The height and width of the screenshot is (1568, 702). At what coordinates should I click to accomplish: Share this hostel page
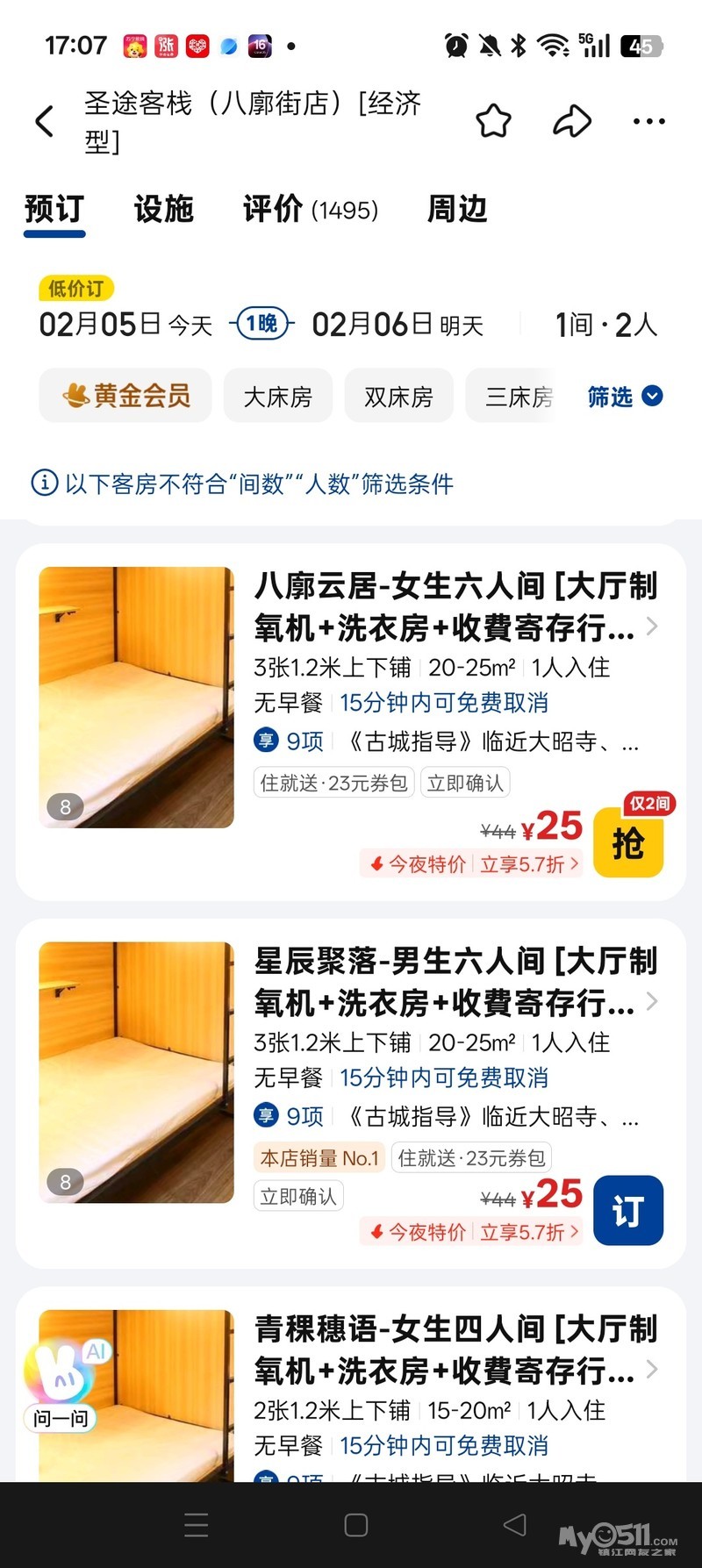[x=571, y=121]
